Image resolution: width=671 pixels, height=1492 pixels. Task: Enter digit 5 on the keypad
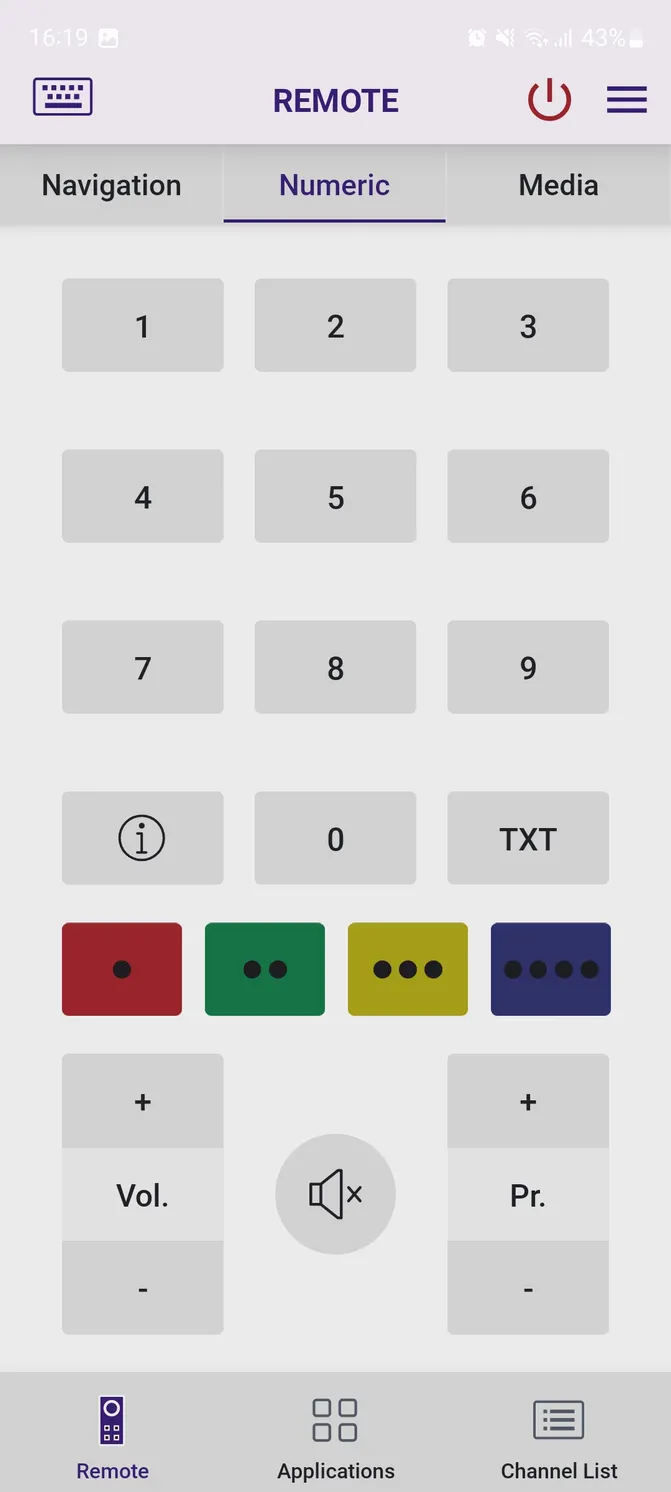pos(335,497)
